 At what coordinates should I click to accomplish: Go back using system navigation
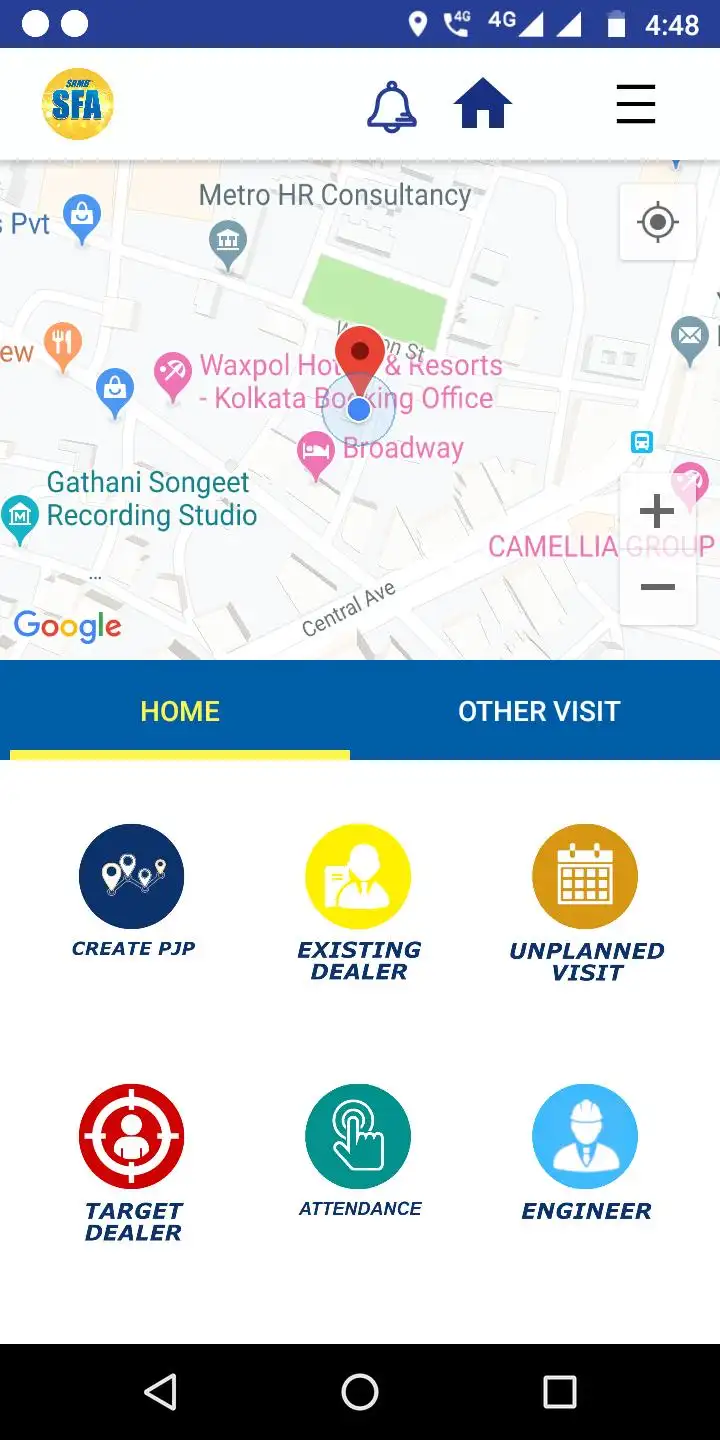click(160, 1391)
